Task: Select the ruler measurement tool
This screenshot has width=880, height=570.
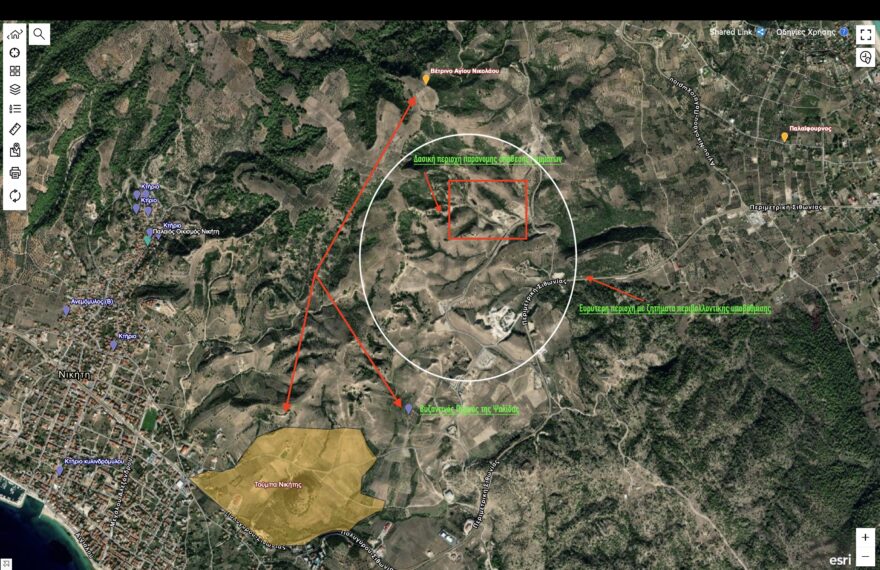Action: click(15, 129)
